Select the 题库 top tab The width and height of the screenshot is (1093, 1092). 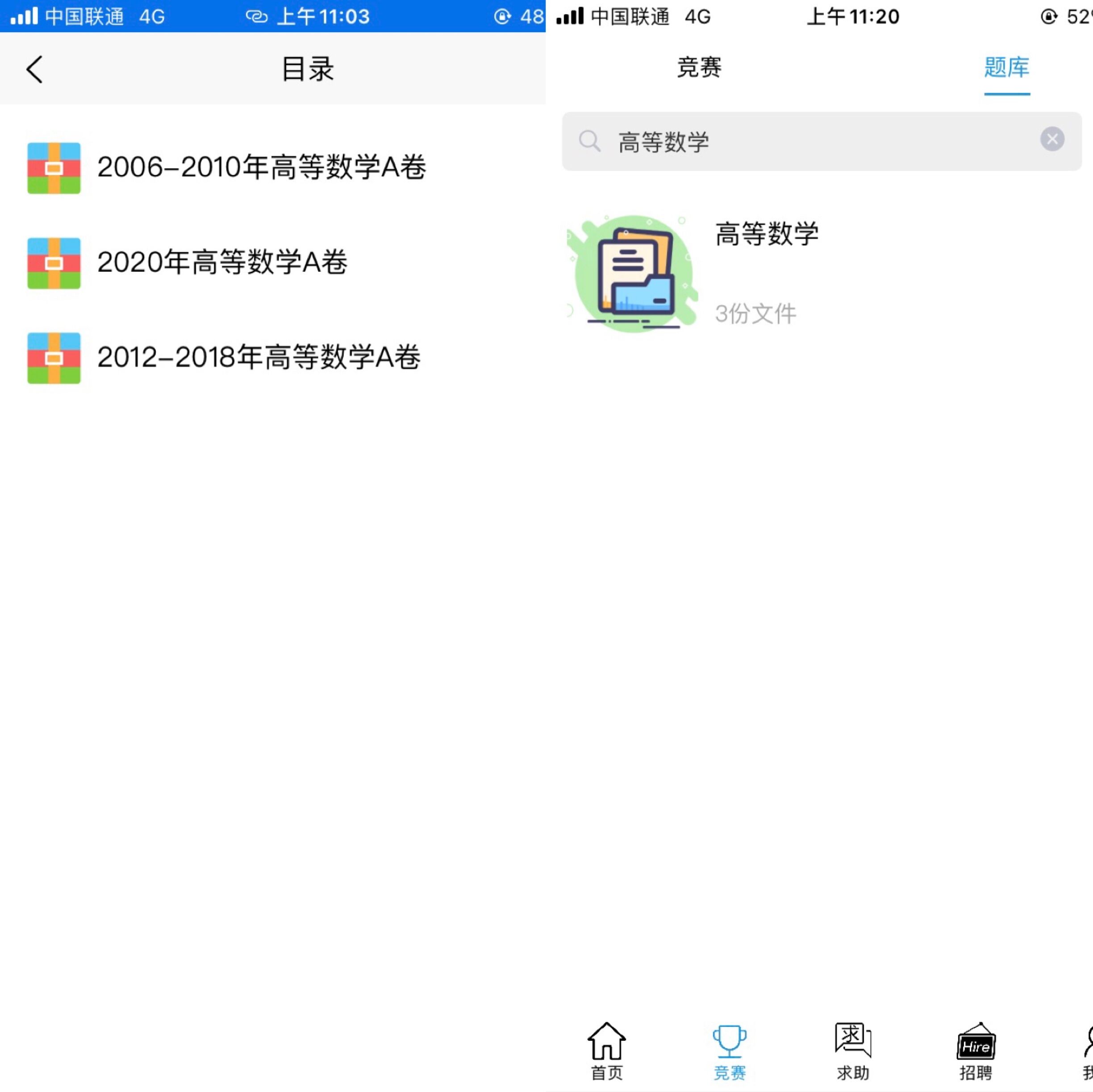click(x=1006, y=68)
